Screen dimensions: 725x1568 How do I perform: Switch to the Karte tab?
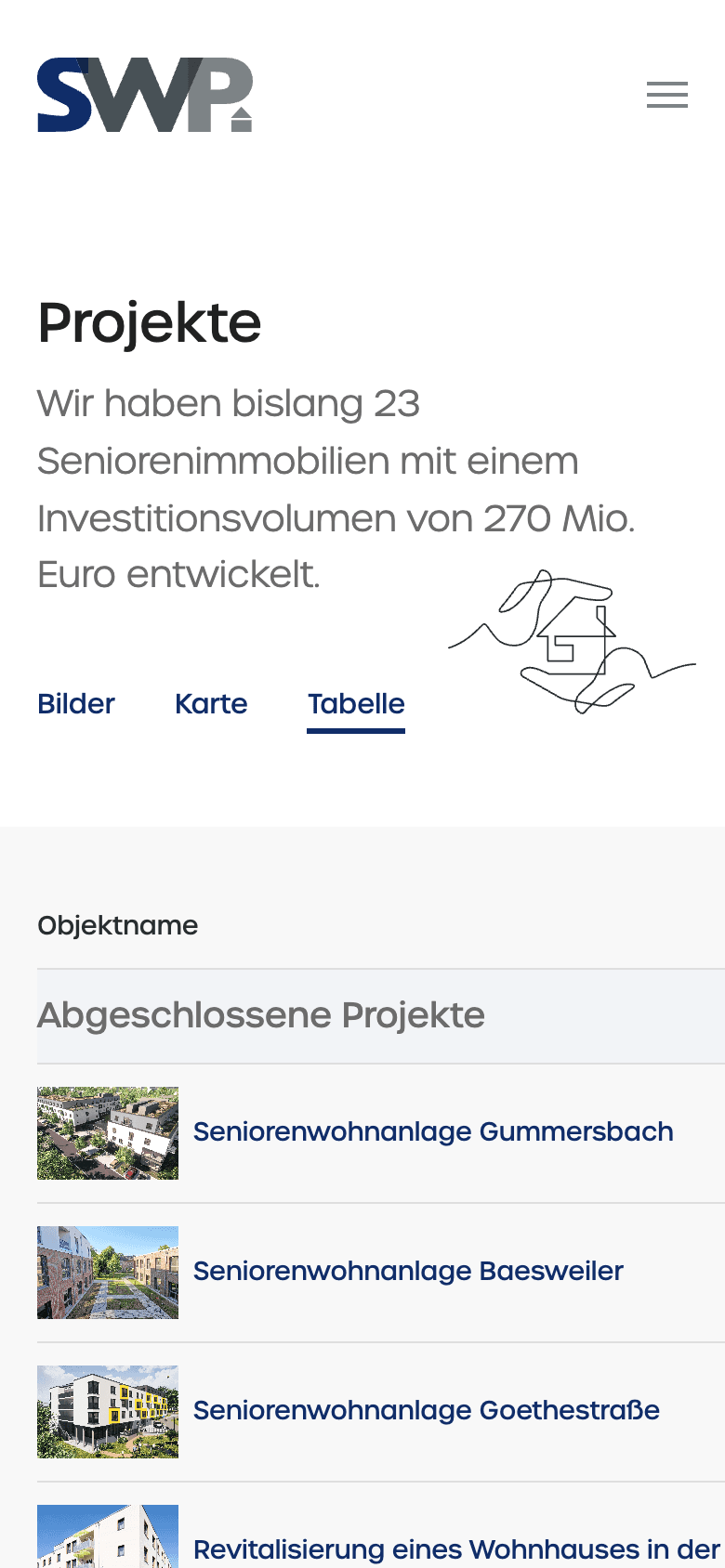coord(211,704)
